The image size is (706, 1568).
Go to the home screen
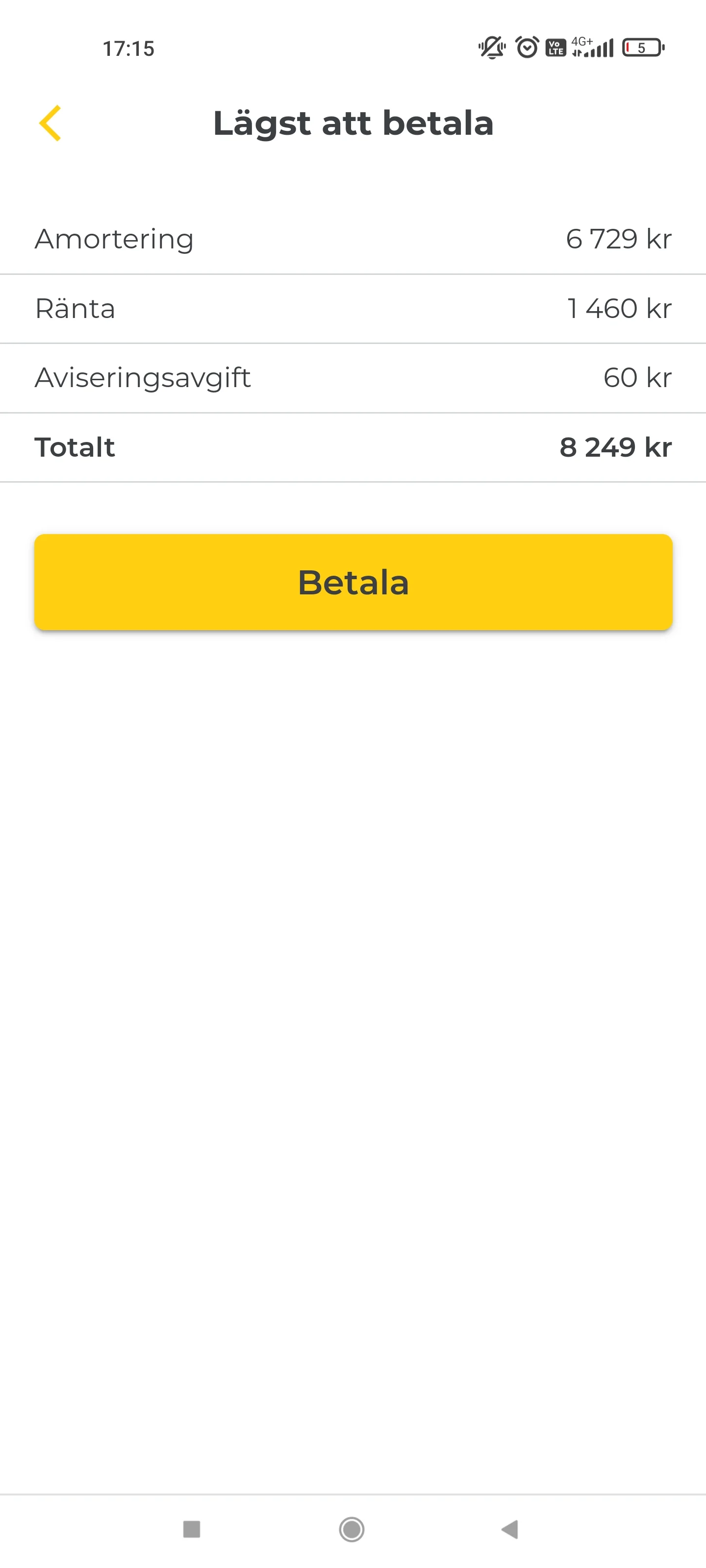coord(352,1529)
